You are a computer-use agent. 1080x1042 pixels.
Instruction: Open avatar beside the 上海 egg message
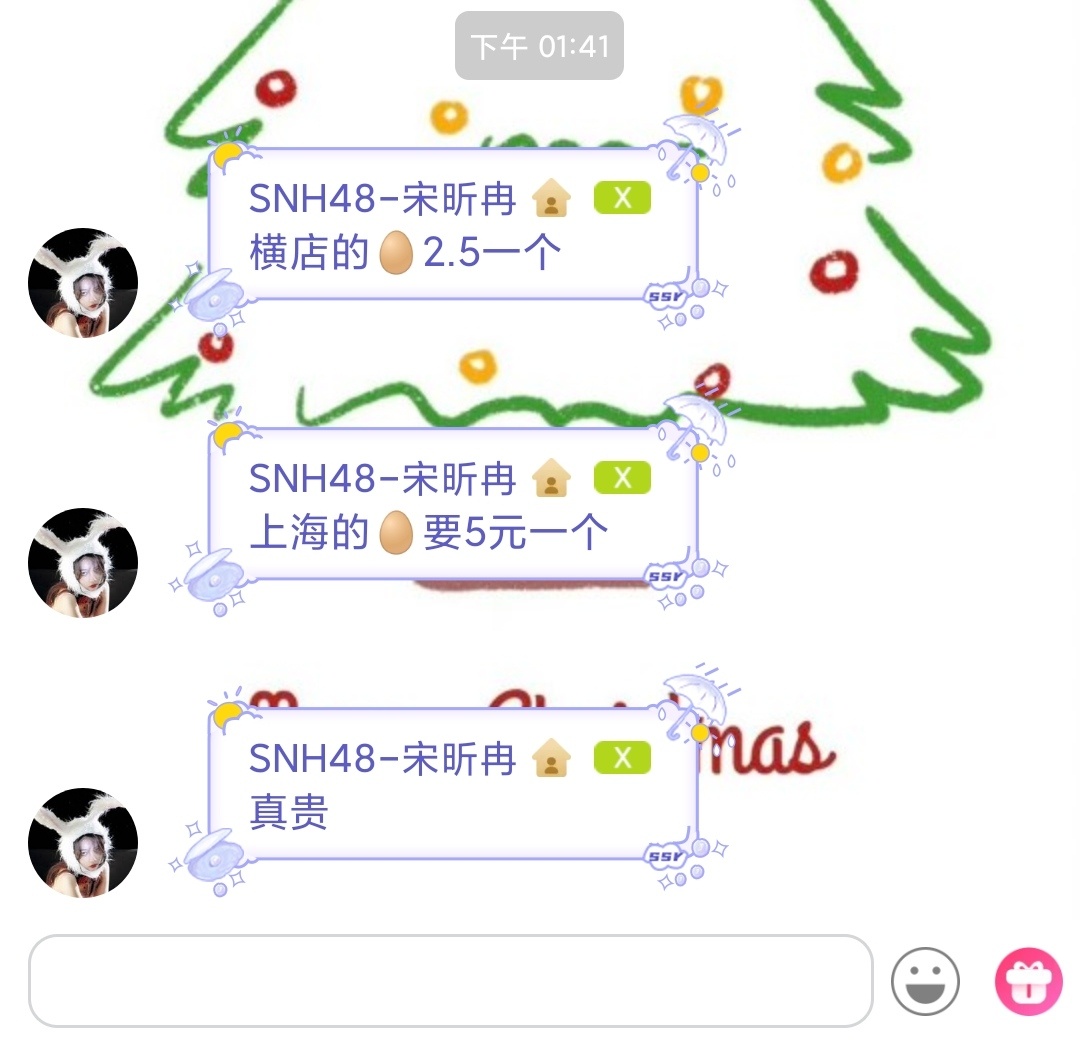click(x=83, y=563)
